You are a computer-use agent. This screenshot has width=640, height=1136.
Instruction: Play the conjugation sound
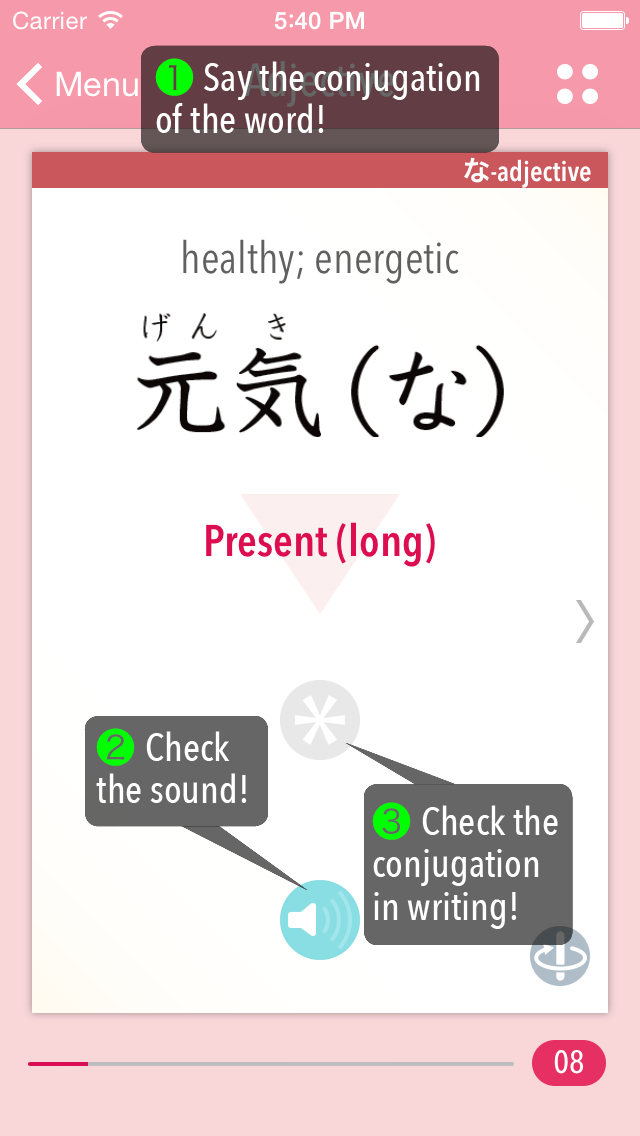click(x=319, y=920)
